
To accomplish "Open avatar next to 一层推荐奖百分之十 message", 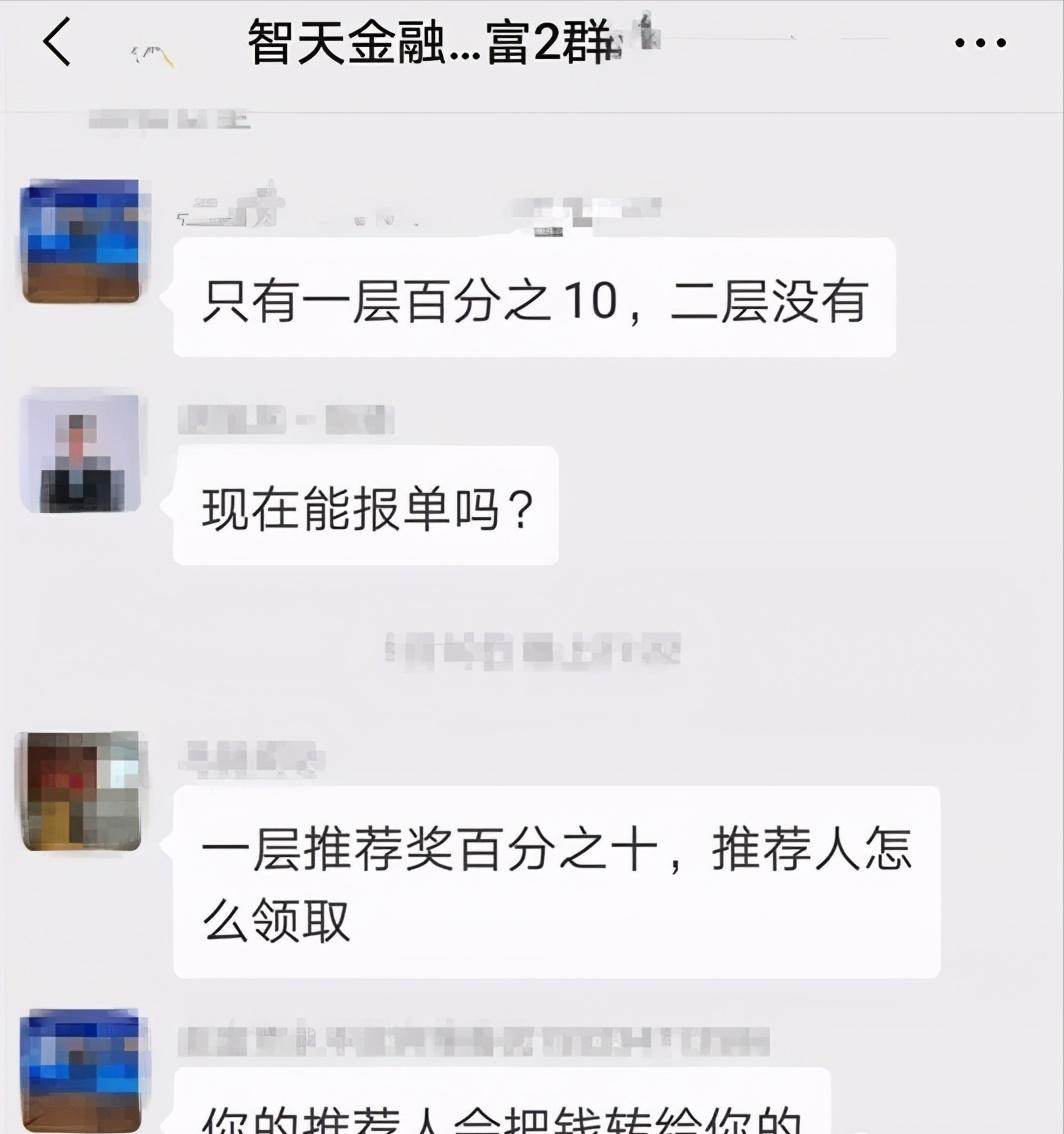I will (81, 791).
